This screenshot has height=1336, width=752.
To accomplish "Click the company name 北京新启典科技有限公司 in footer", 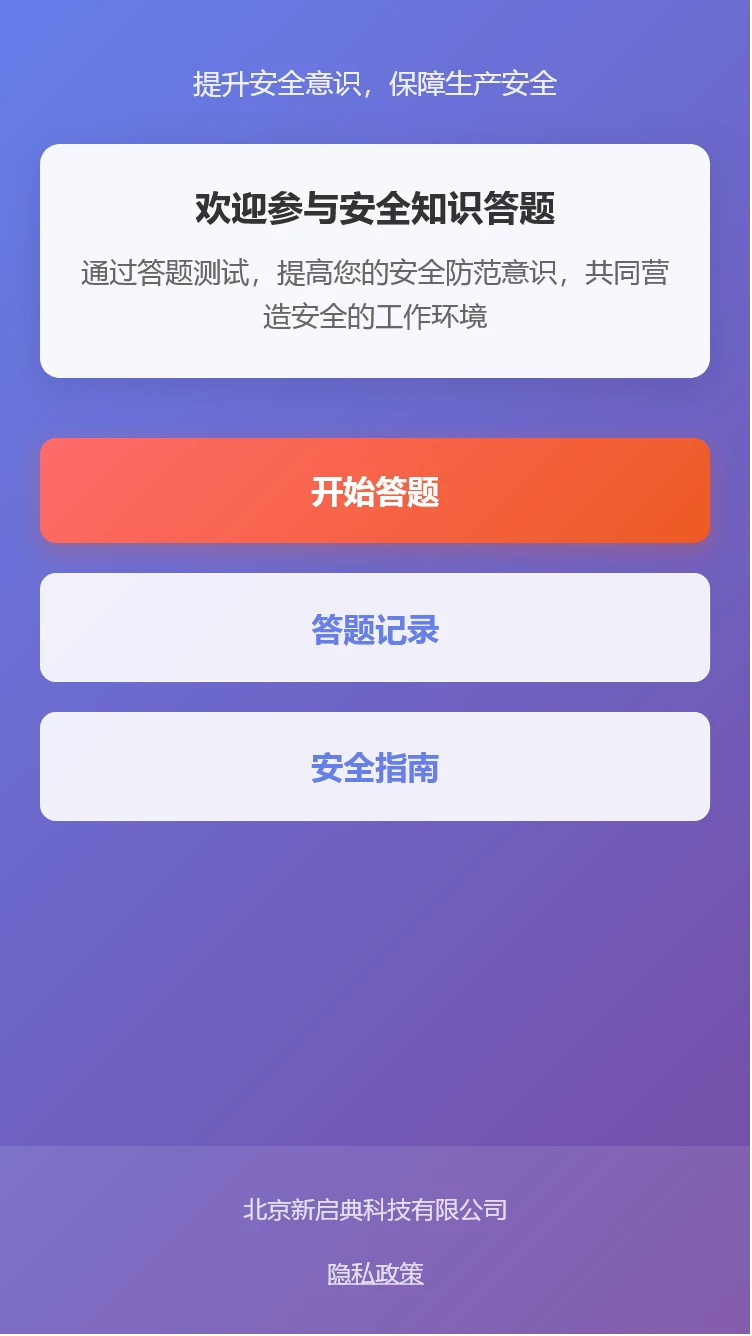I will click(375, 1210).
